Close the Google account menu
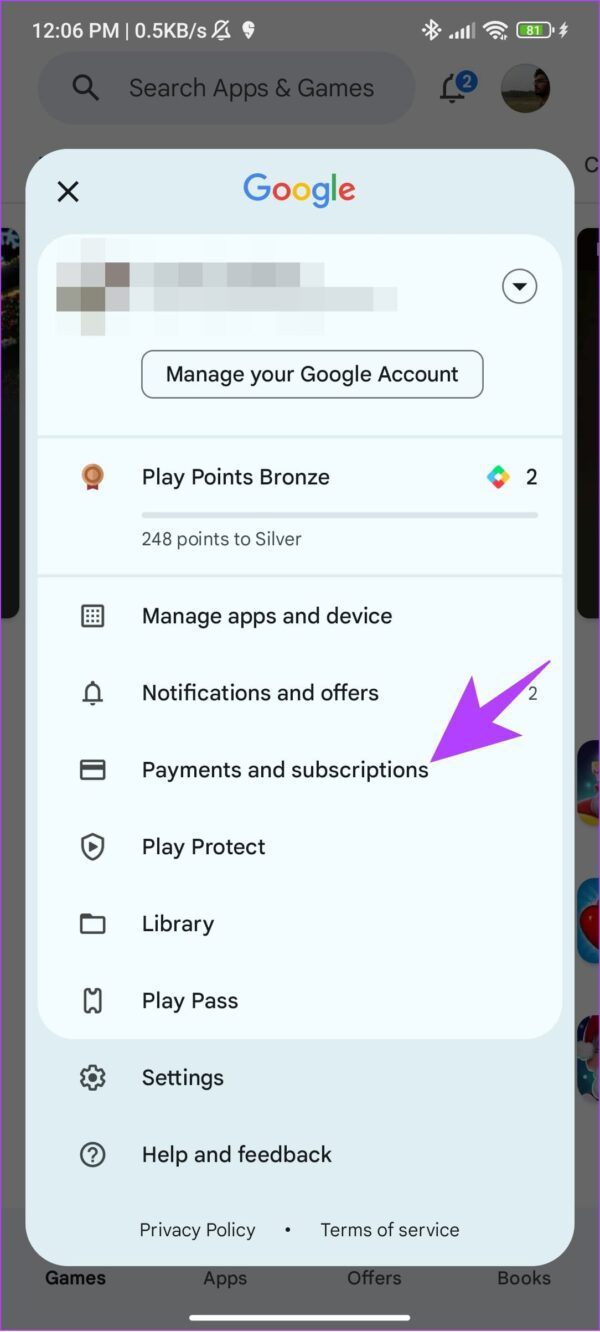 tap(68, 191)
